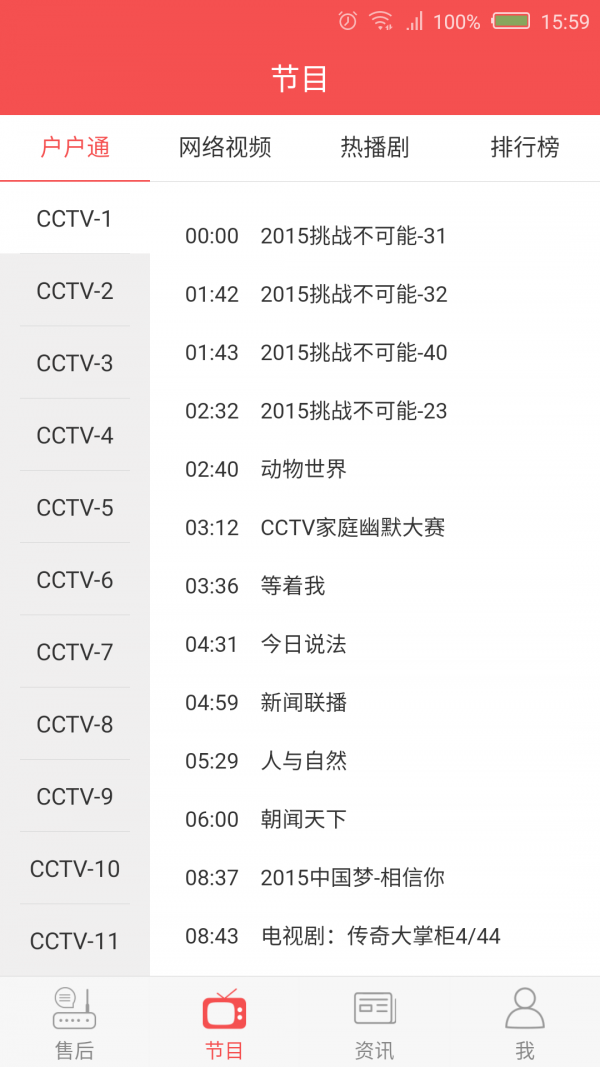Open the 我 profile tab

point(525,1023)
